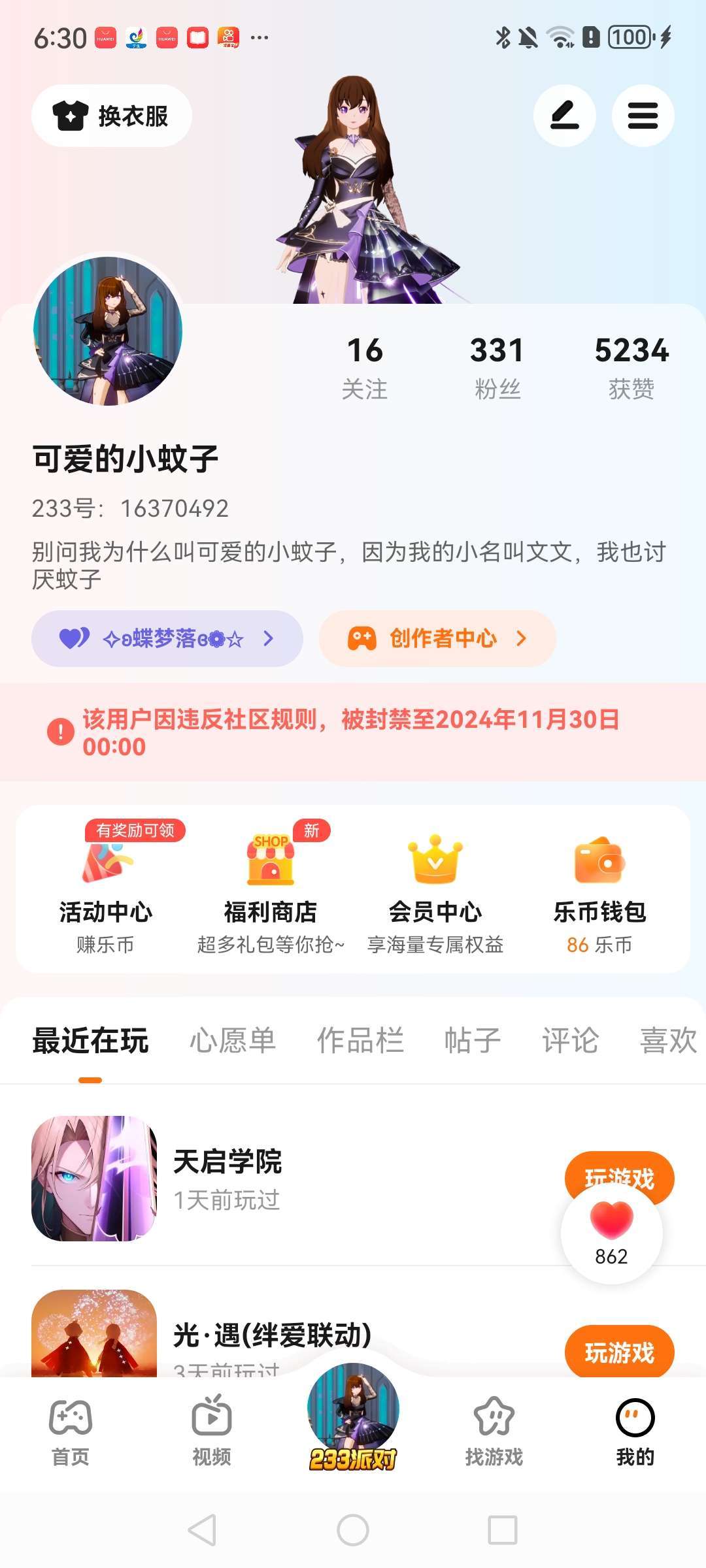This screenshot has height=1568, width=706.
Task: Tap the 换衣服 change outfit button
Action: (112, 116)
